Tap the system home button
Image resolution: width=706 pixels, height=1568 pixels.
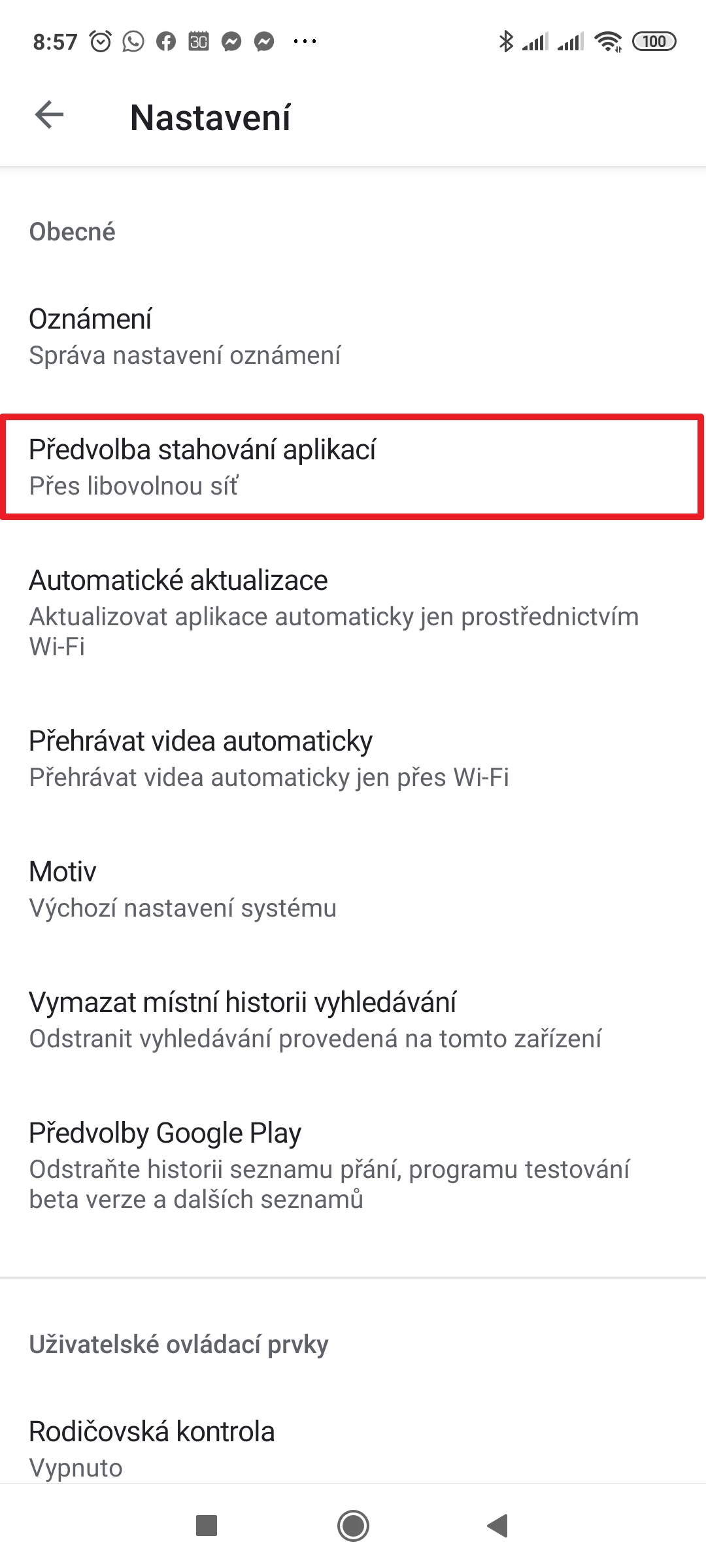click(353, 1526)
